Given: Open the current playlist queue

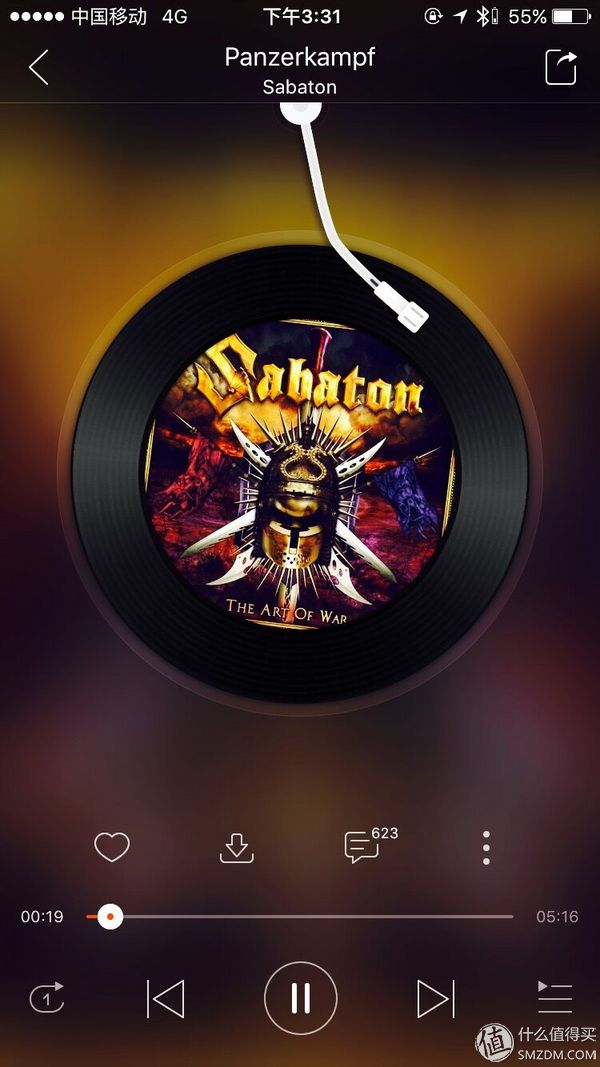Looking at the screenshot, I should coord(554,998).
